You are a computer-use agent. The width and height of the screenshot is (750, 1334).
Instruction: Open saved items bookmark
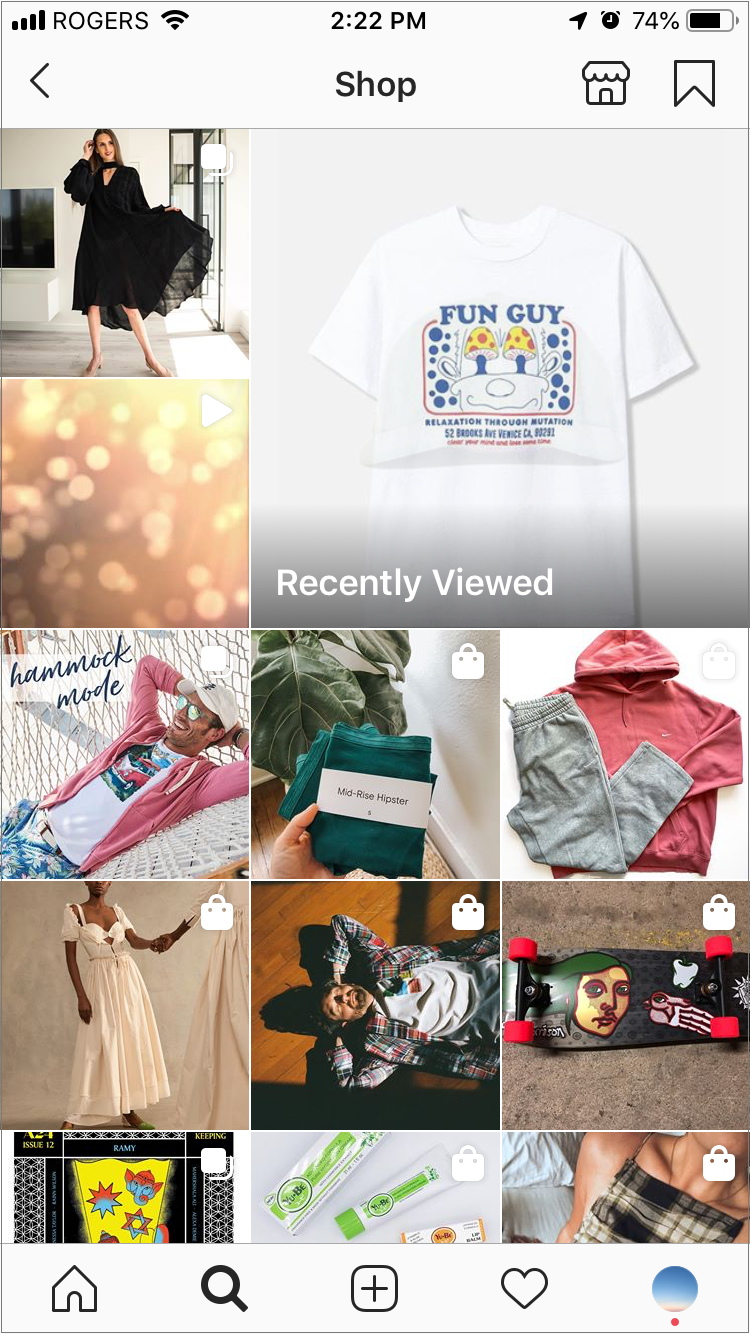pos(694,84)
